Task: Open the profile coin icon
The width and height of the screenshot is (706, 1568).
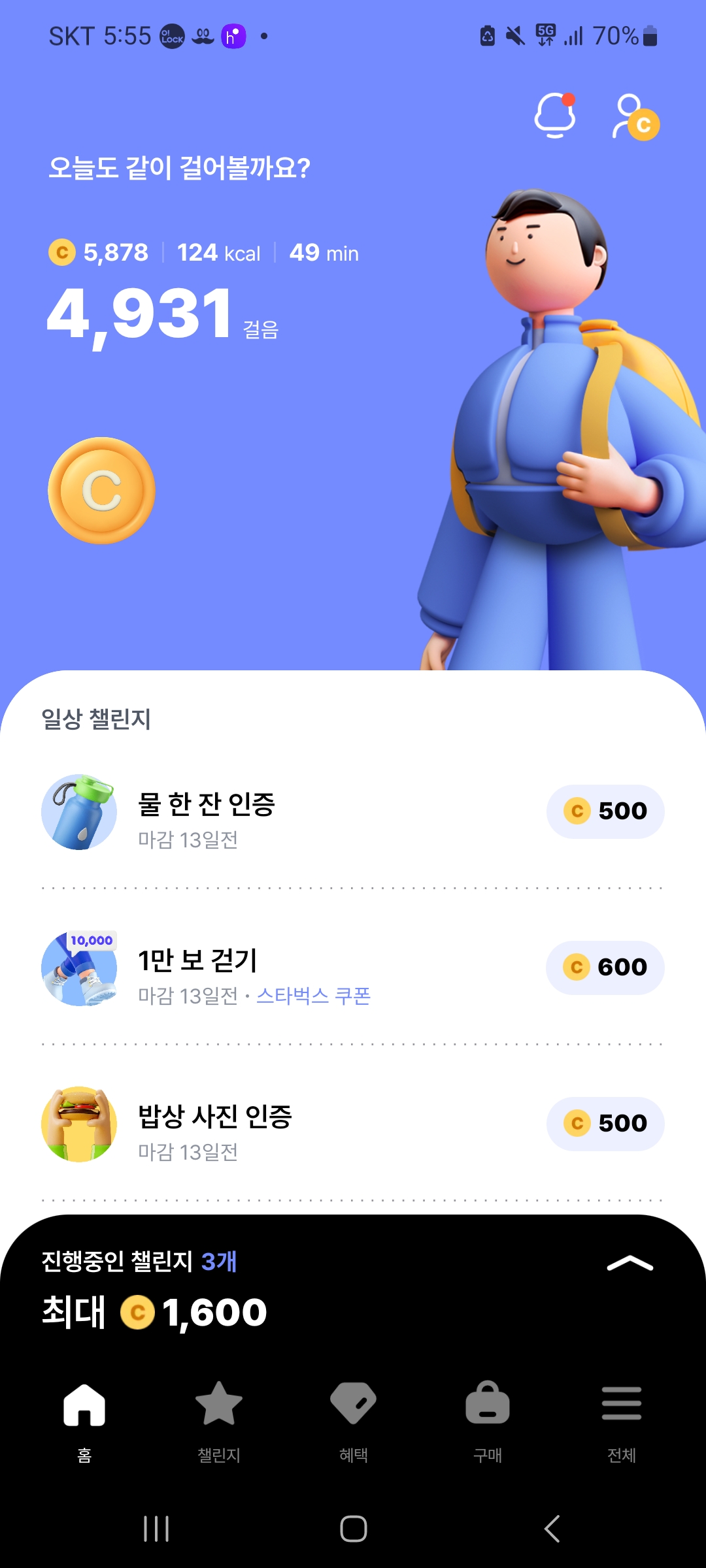Action: click(635, 117)
